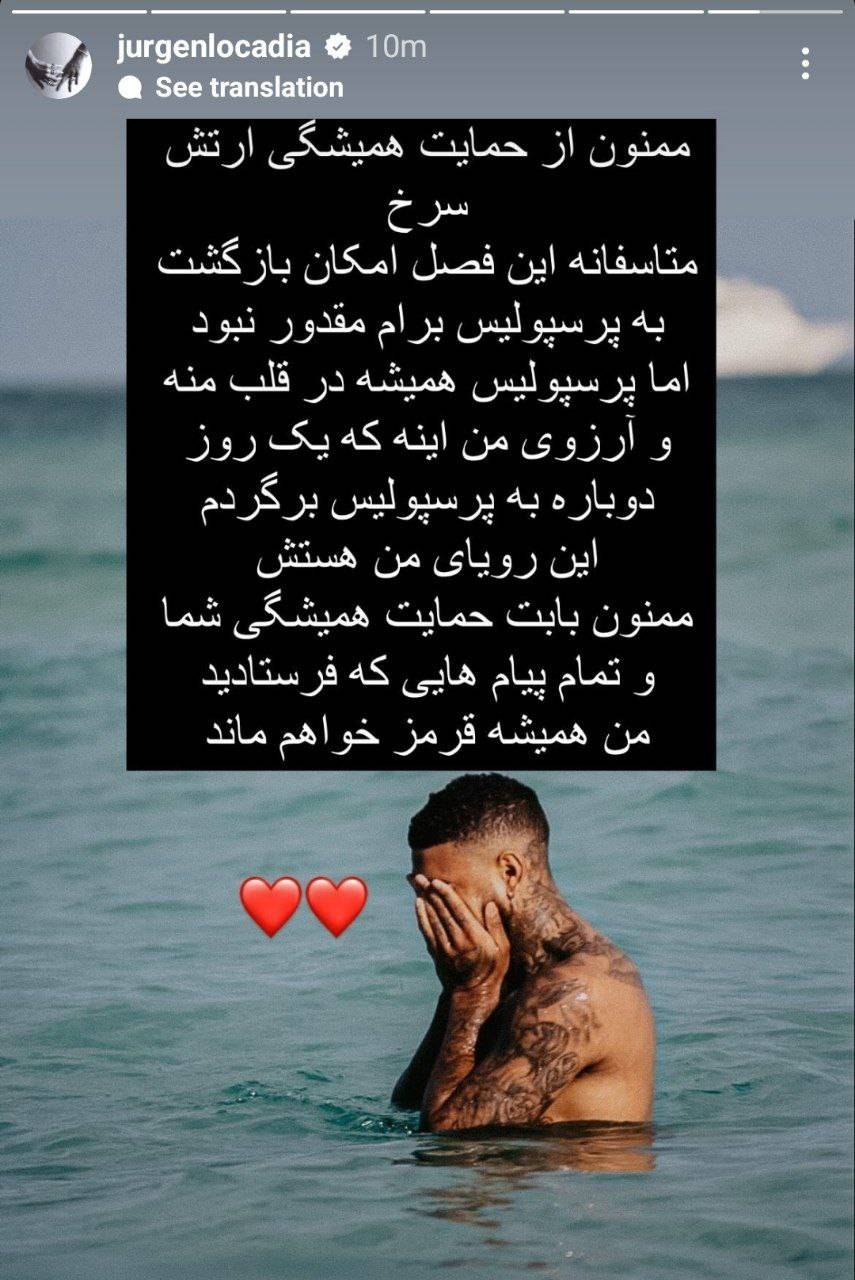Tap See translation for this story

click(248, 88)
